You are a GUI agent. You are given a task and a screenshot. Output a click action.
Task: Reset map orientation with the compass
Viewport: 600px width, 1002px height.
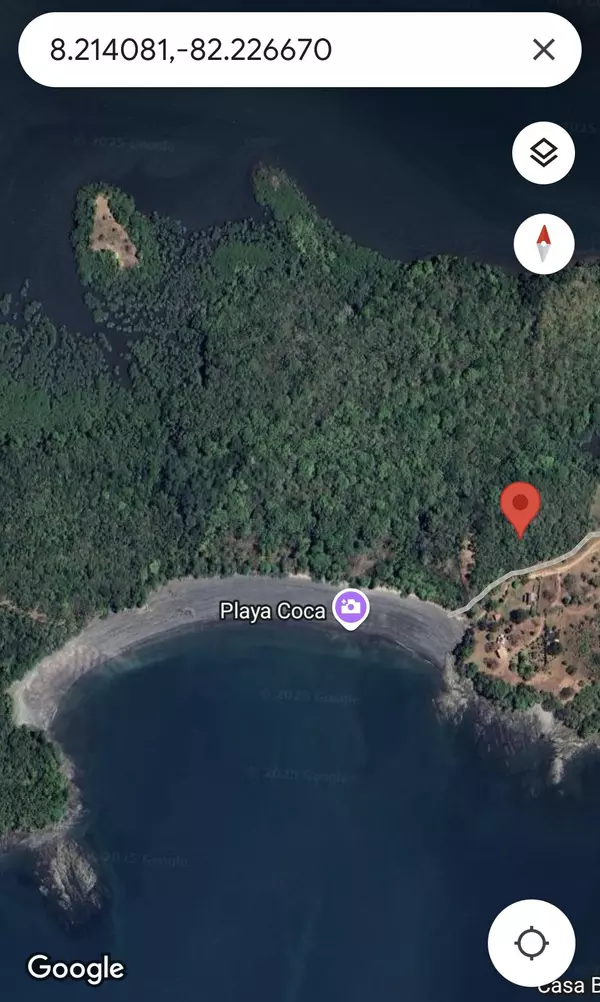pos(543,243)
